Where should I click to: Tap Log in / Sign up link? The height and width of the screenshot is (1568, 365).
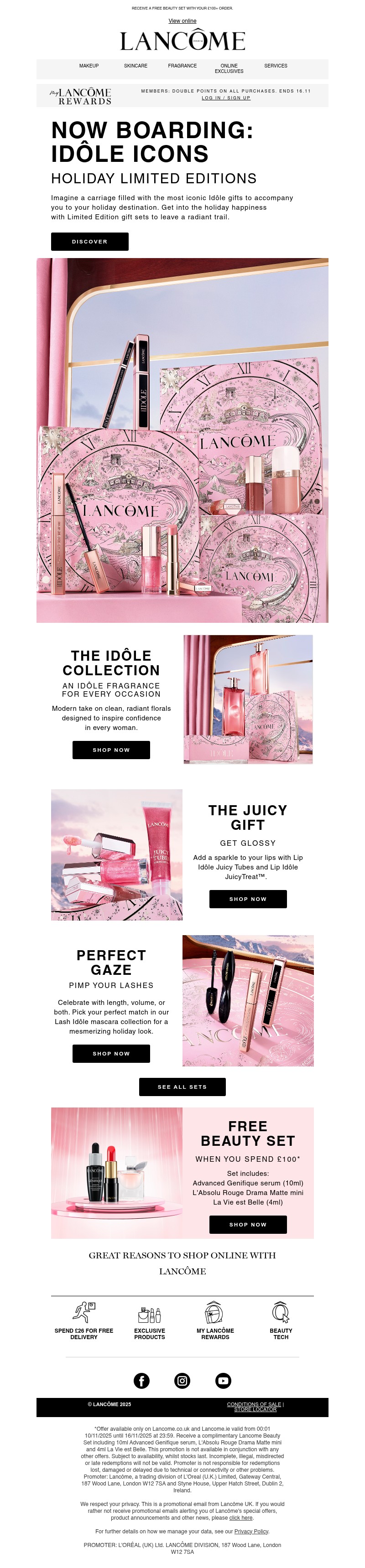coord(226,98)
